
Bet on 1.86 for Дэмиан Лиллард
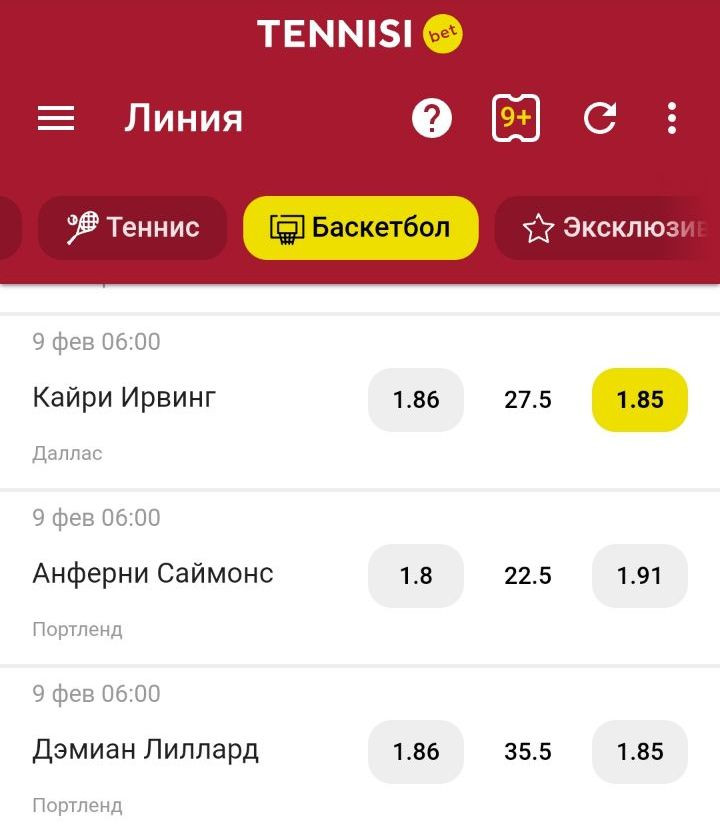416,752
